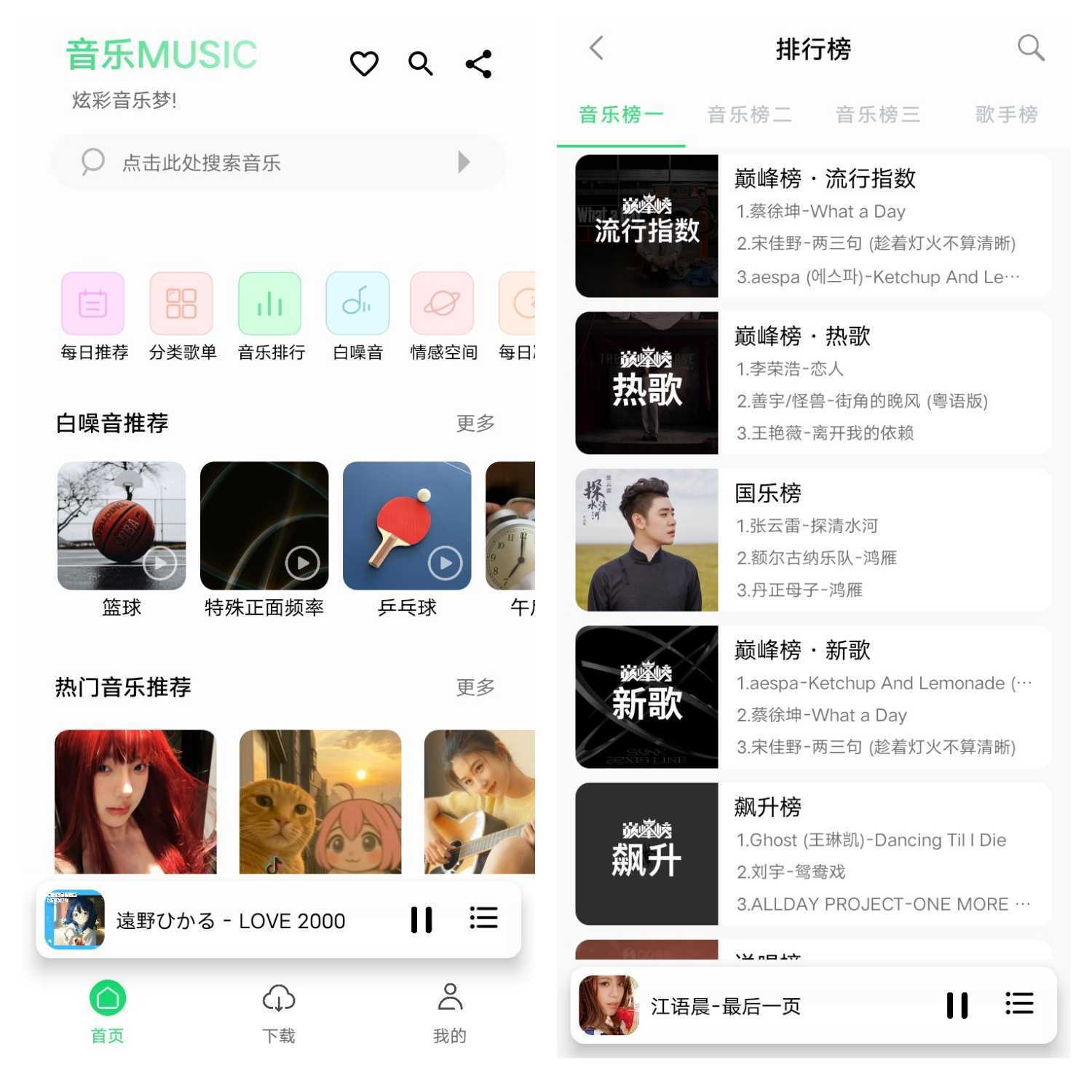Tap the 点击此处搜索音乐 search field

(277, 162)
